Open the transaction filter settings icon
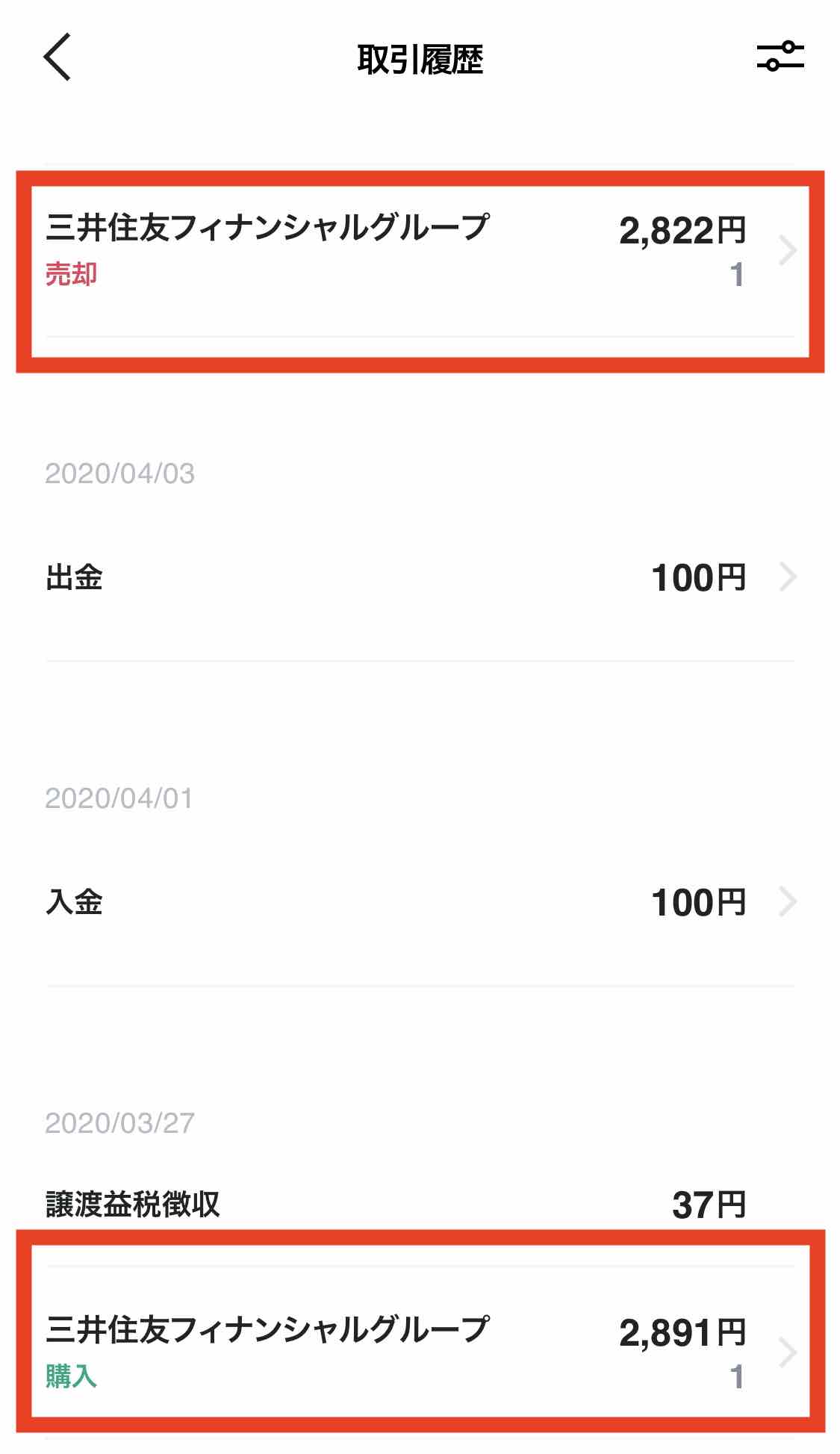Viewport: 840px width, 1454px height. click(x=780, y=57)
